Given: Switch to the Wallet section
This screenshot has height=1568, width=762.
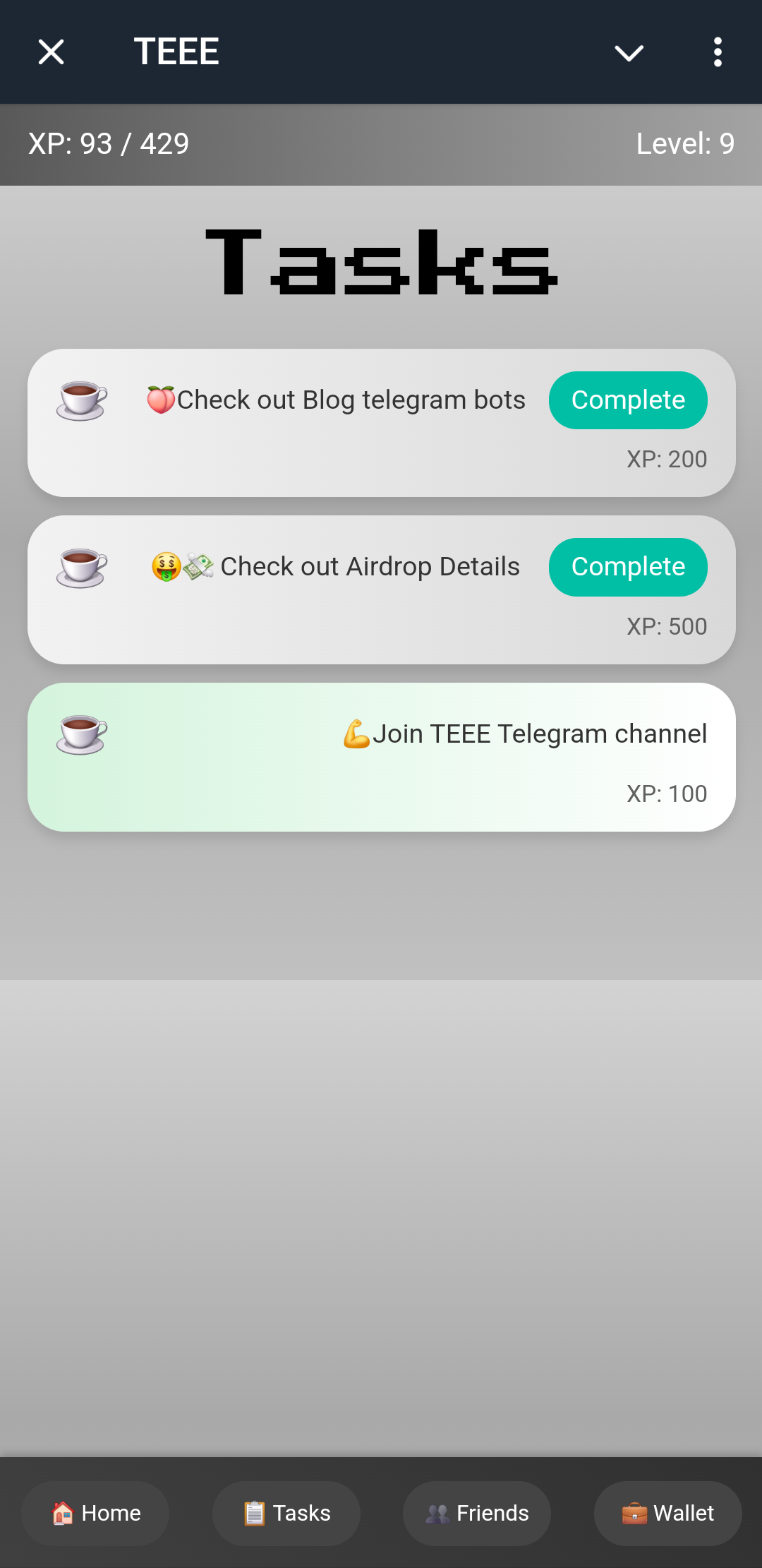Looking at the screenshot, I should pos(667,1513).
